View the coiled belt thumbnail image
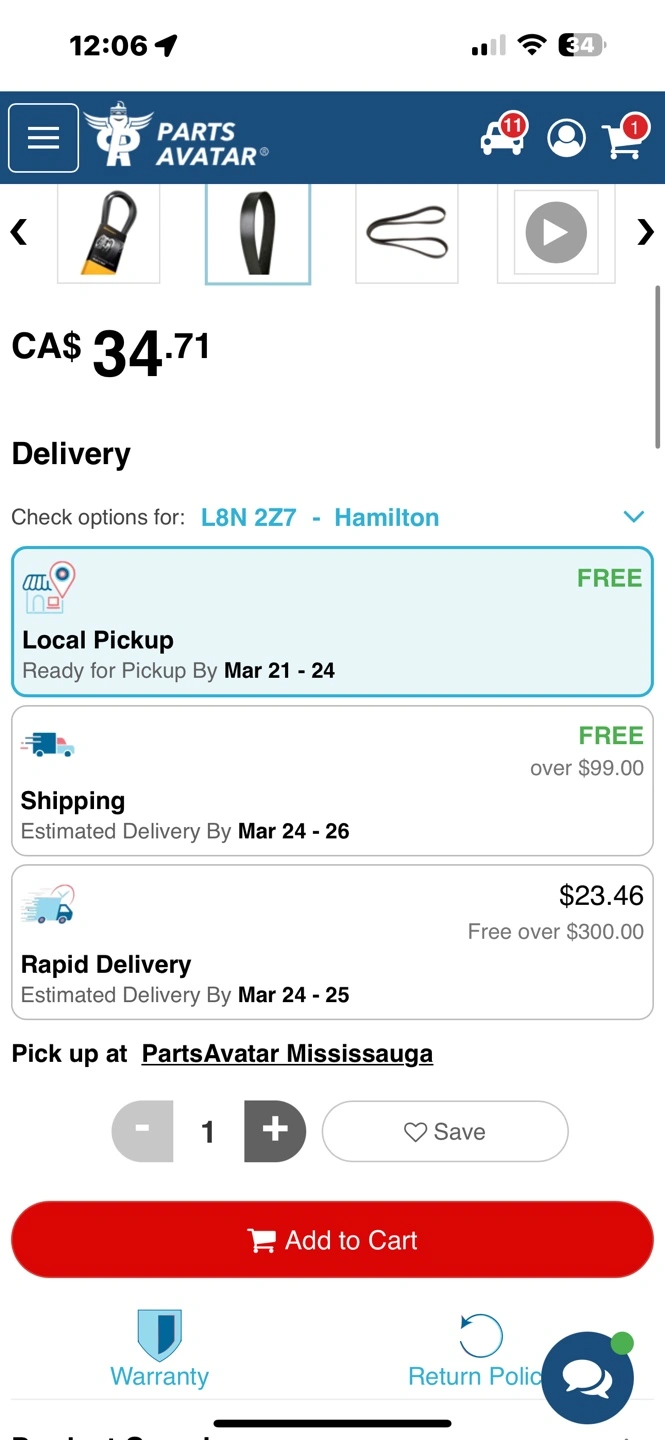This screenshot has height=1440, width=665. [x=407, y=233]
